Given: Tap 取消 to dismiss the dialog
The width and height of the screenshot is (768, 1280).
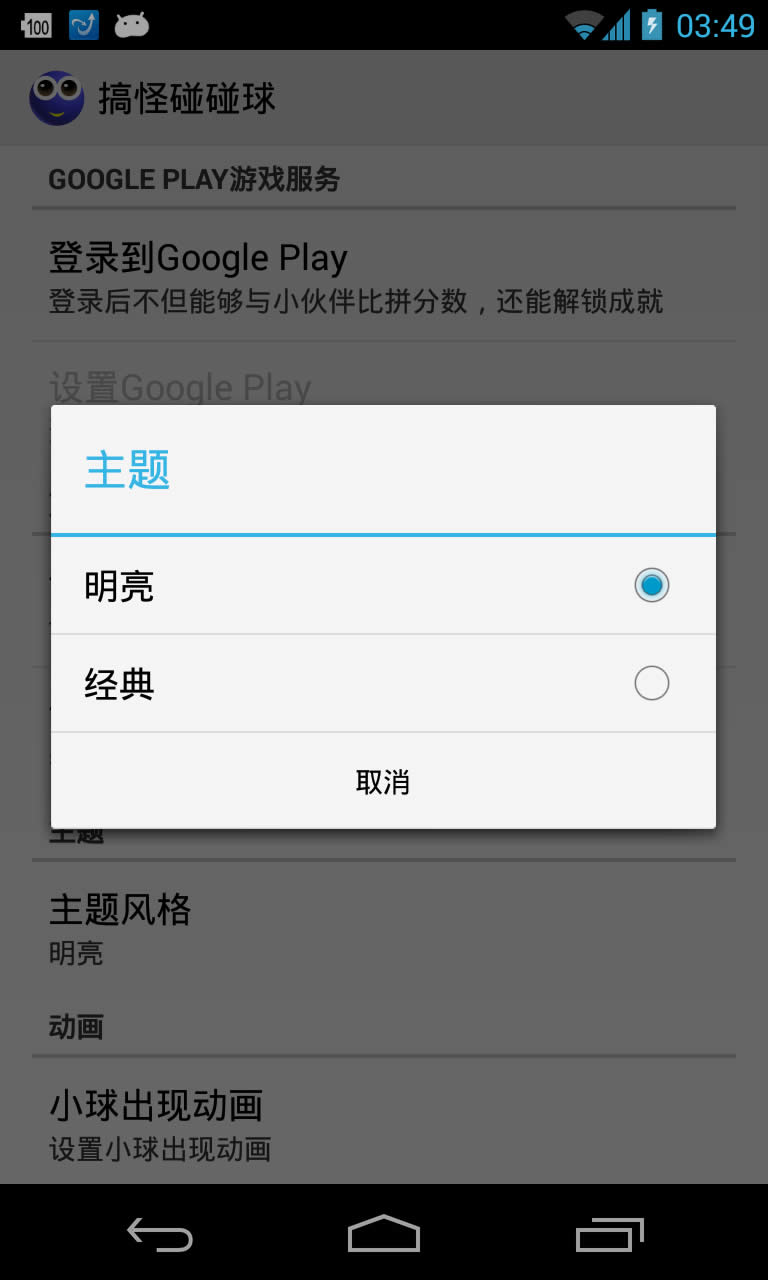Looking at the screenshot, I should click(x=383, y=781).
